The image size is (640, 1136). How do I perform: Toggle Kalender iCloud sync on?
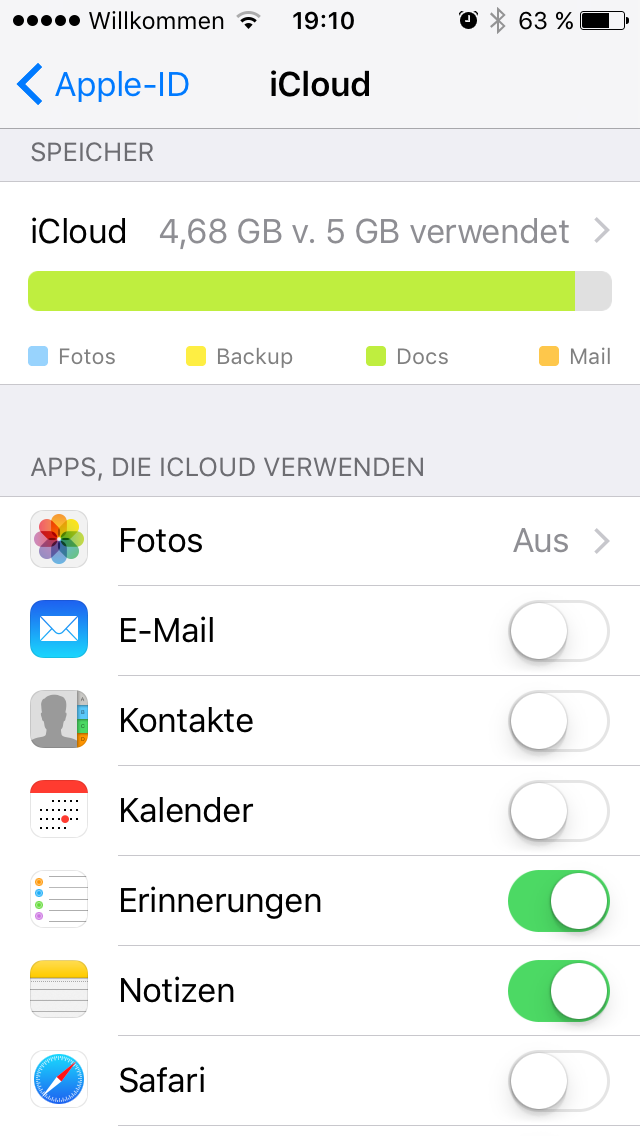pyautogui.click(x=558, y=811)
